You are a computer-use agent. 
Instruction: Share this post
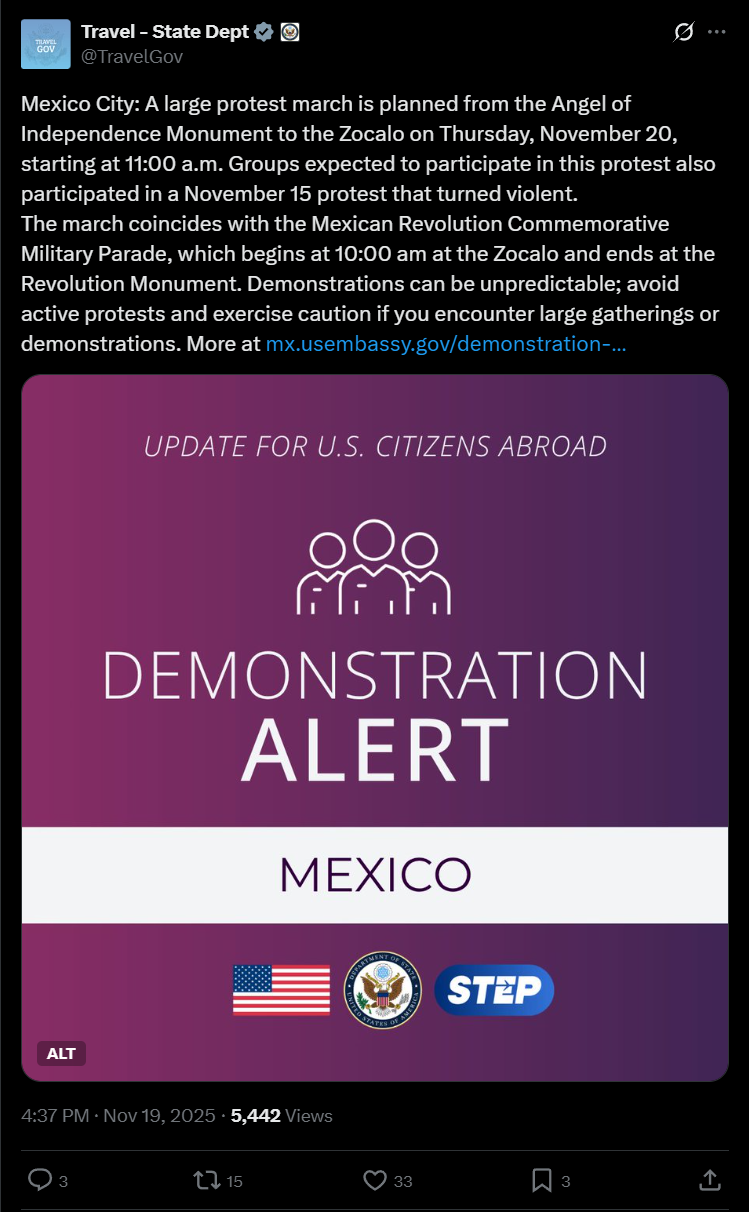pyautogui.click(x=709, y=1180)
